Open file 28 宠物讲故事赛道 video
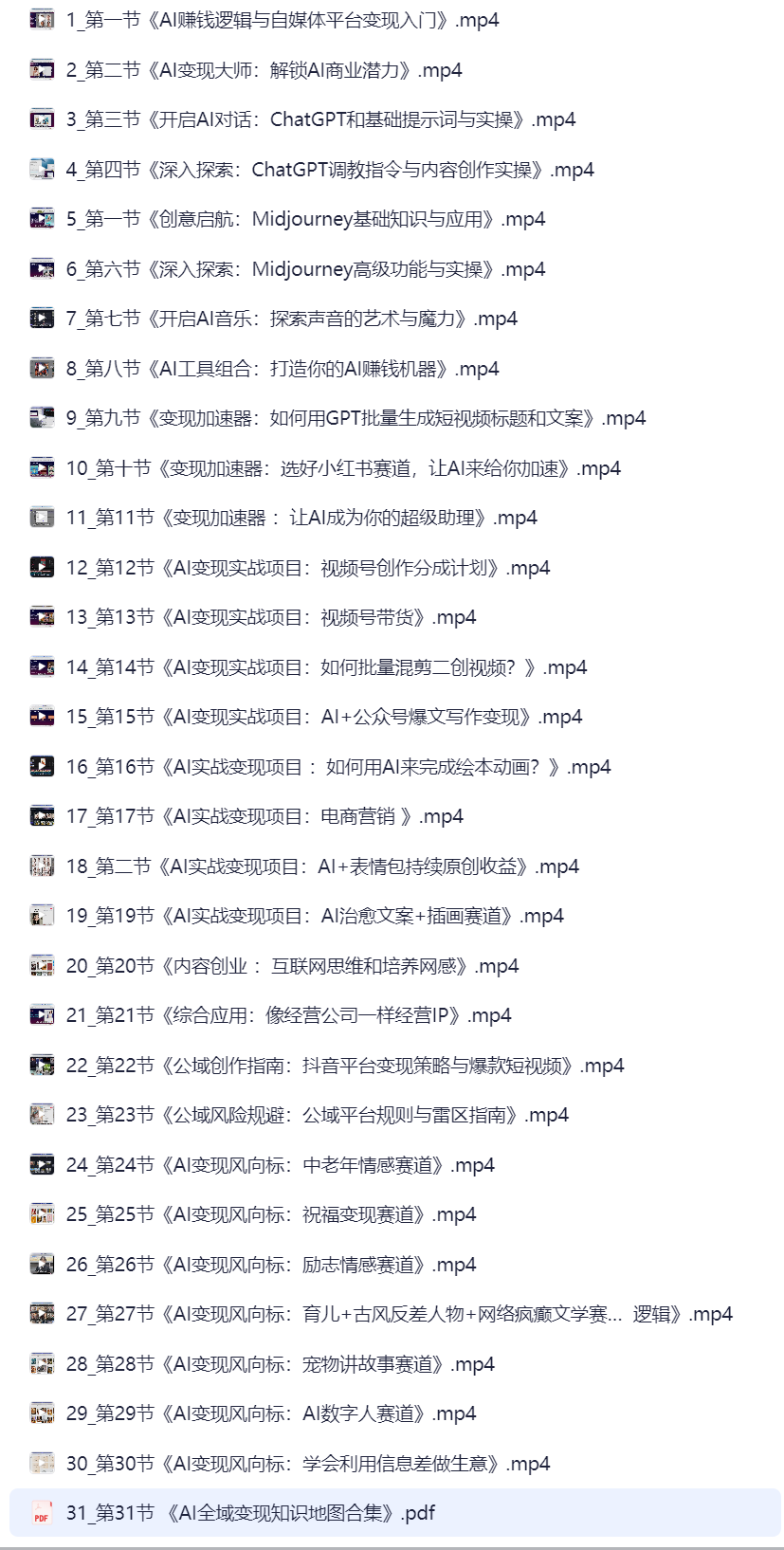This screenshot has height=1550, width=784. pyautogui.click(x=280, y=1364)
